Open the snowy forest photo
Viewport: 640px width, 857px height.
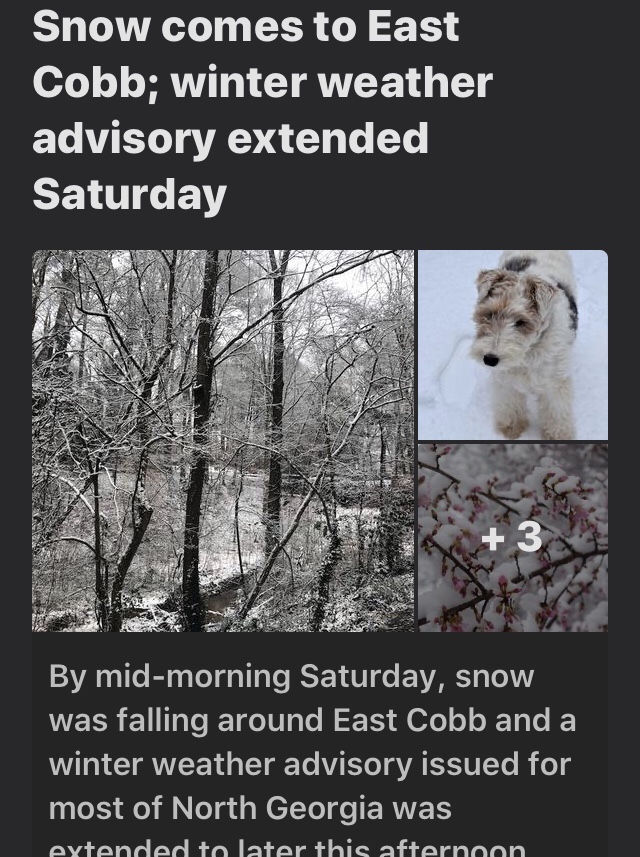(223, 440)
